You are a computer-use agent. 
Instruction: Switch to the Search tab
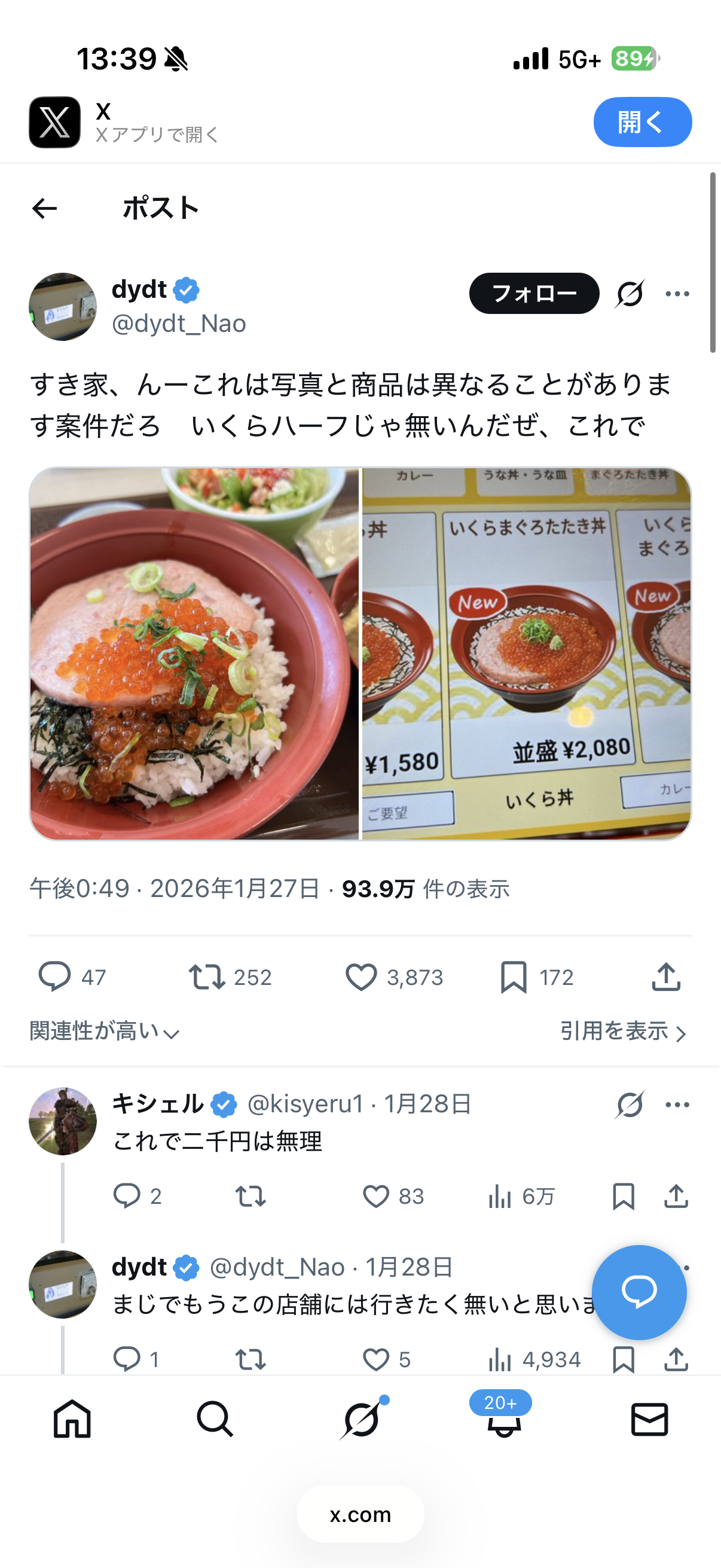click(x=215, y=1419)
